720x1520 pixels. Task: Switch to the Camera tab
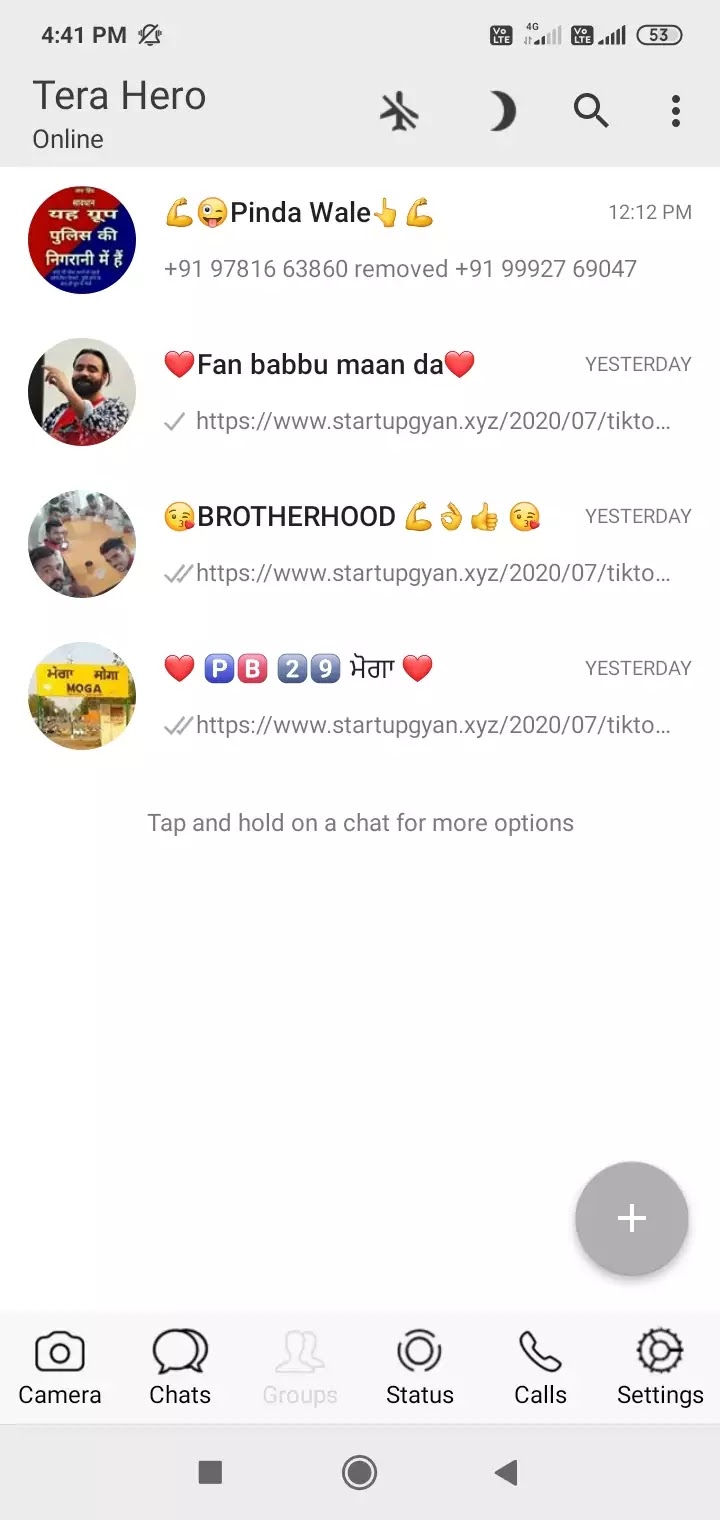[x=60, y=1368]
